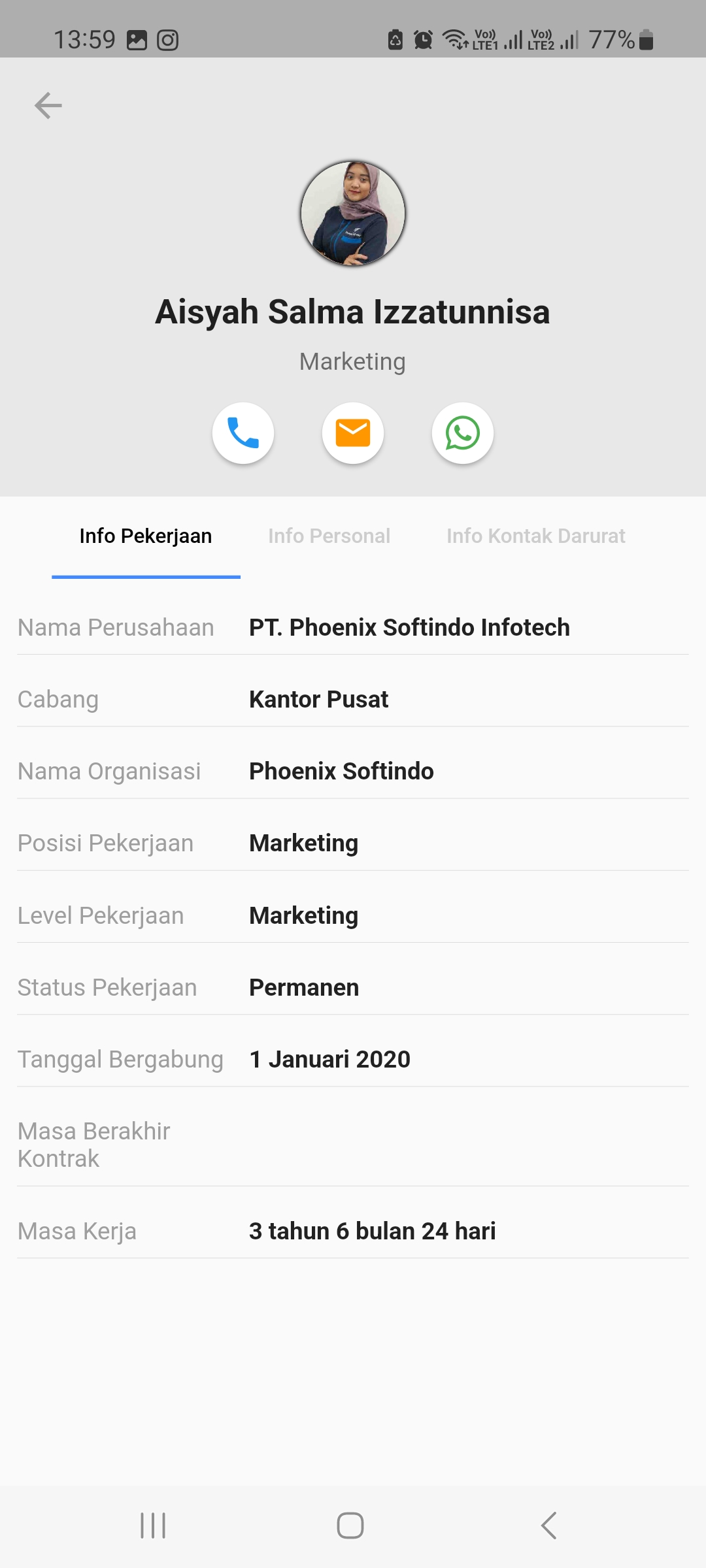Image resolution: width=706 pixels, height=1568 pixels.
Task: Tap the system home button
Action: pos(350,1526)
